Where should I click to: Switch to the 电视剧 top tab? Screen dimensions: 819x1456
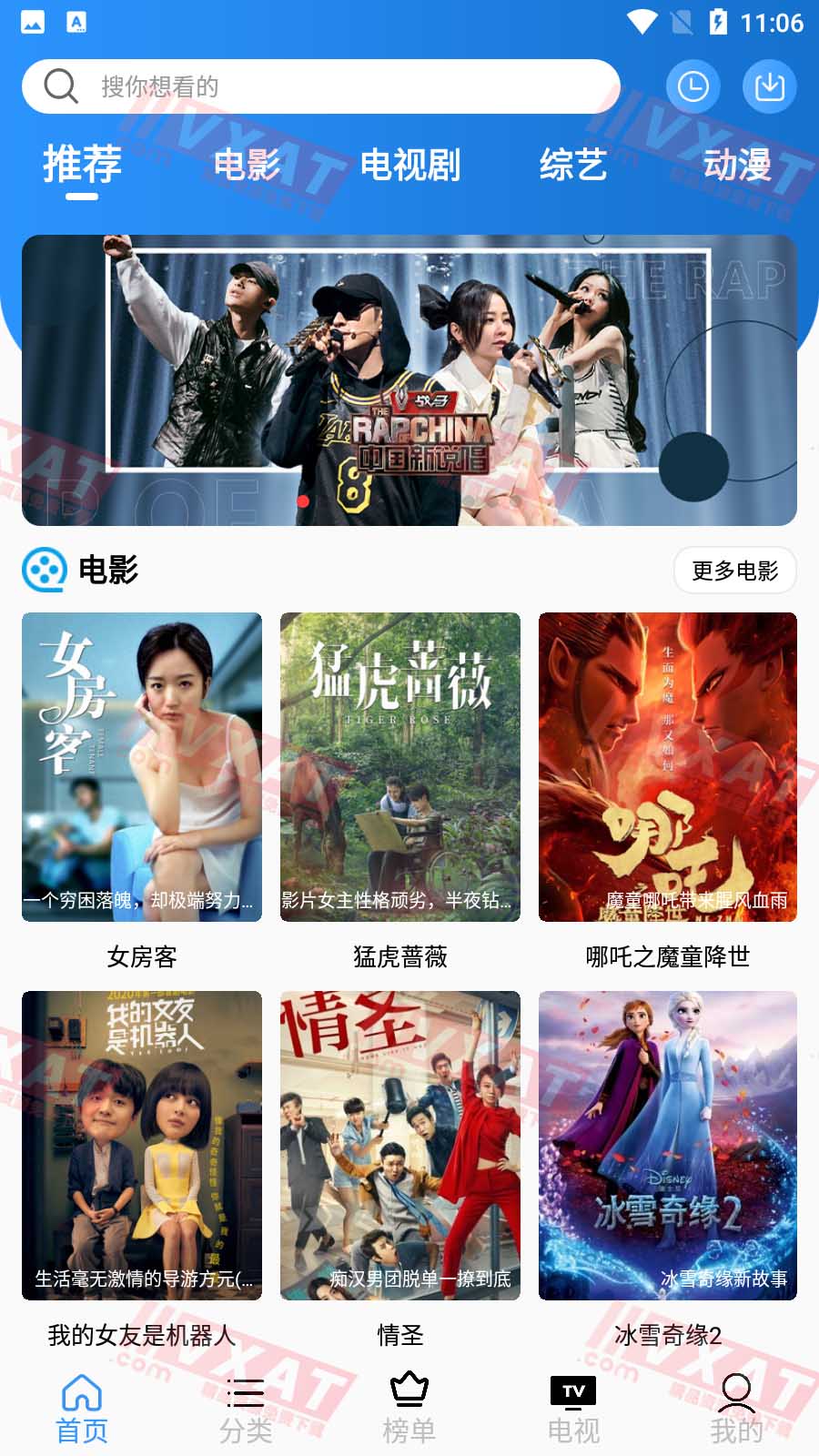pos(409,165)
